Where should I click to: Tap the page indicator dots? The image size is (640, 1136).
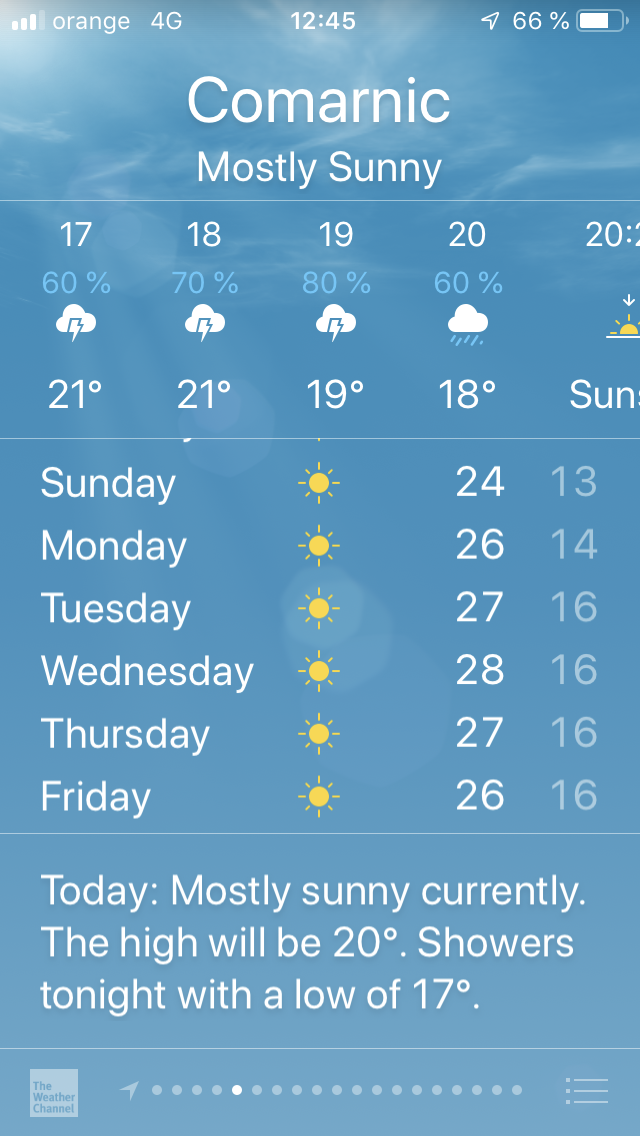[335, 1090]
